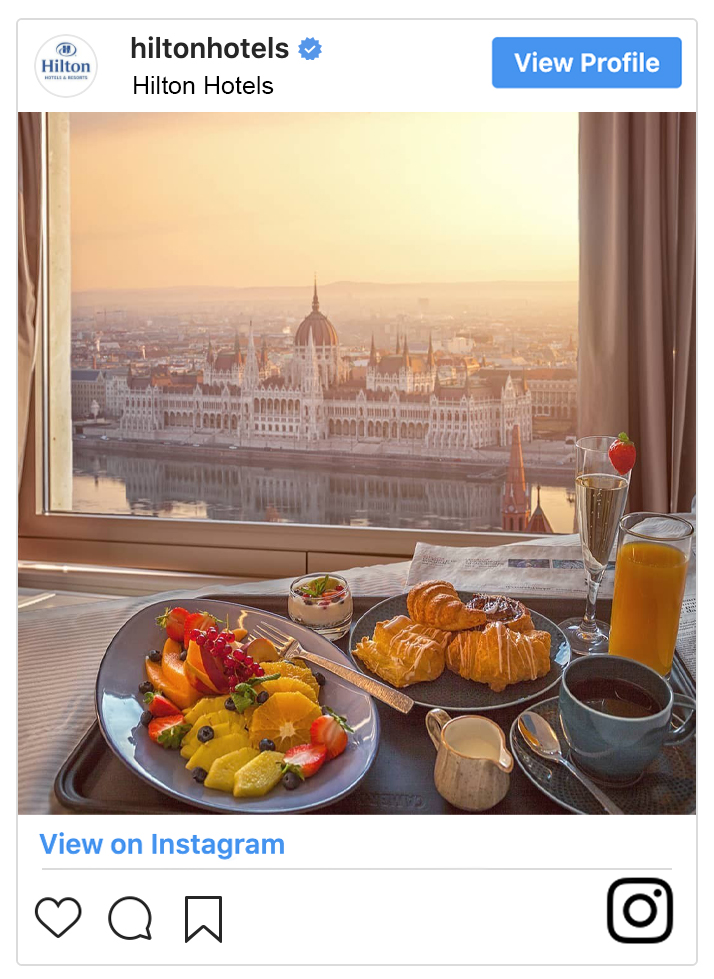Open the hiltonhotels username link

pos(210,48)
